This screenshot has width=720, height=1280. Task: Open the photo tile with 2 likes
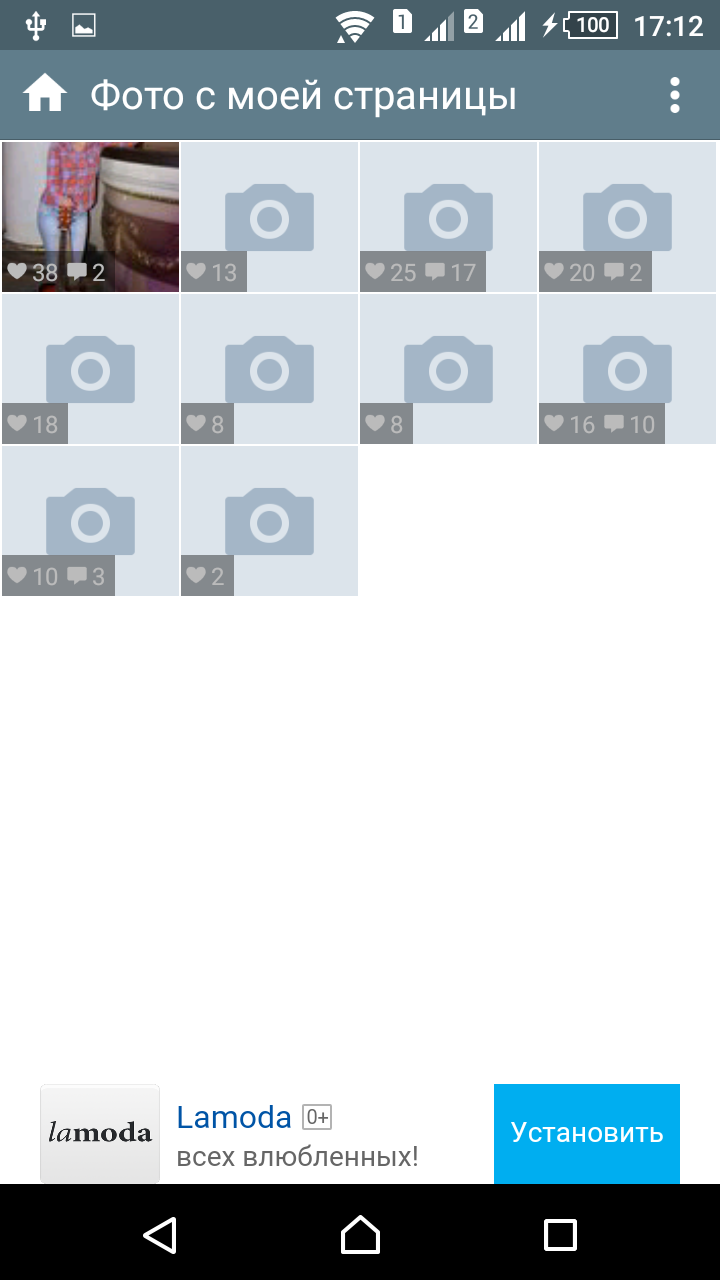pos(269,521)
